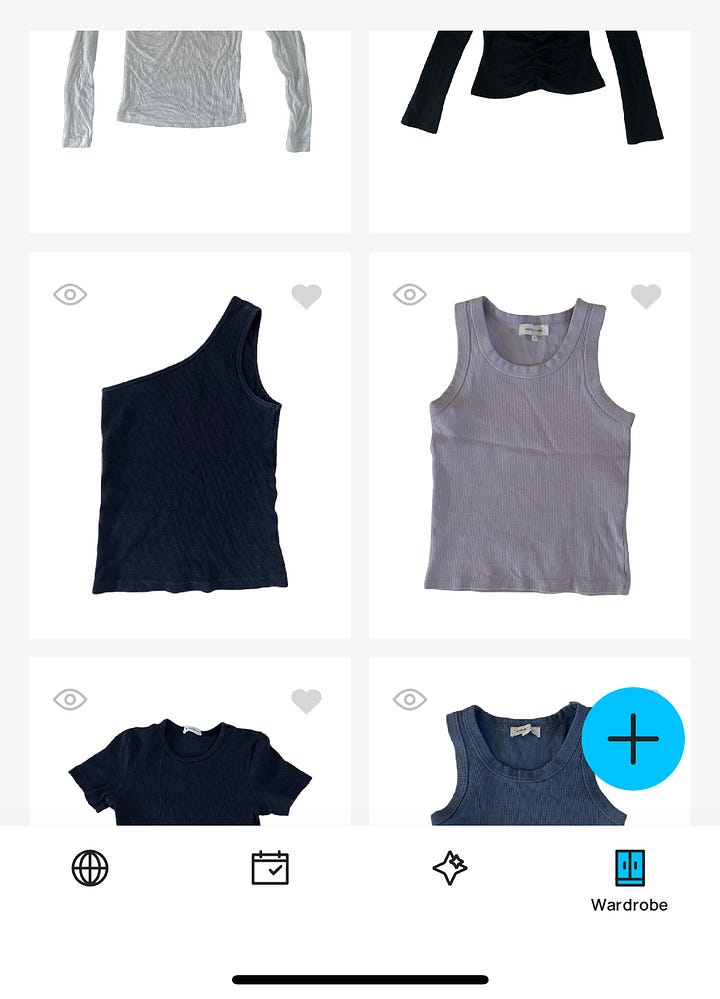Favorite the navy short-sleeve tee
Screen dimensions: 720x999
pos(306,701)
